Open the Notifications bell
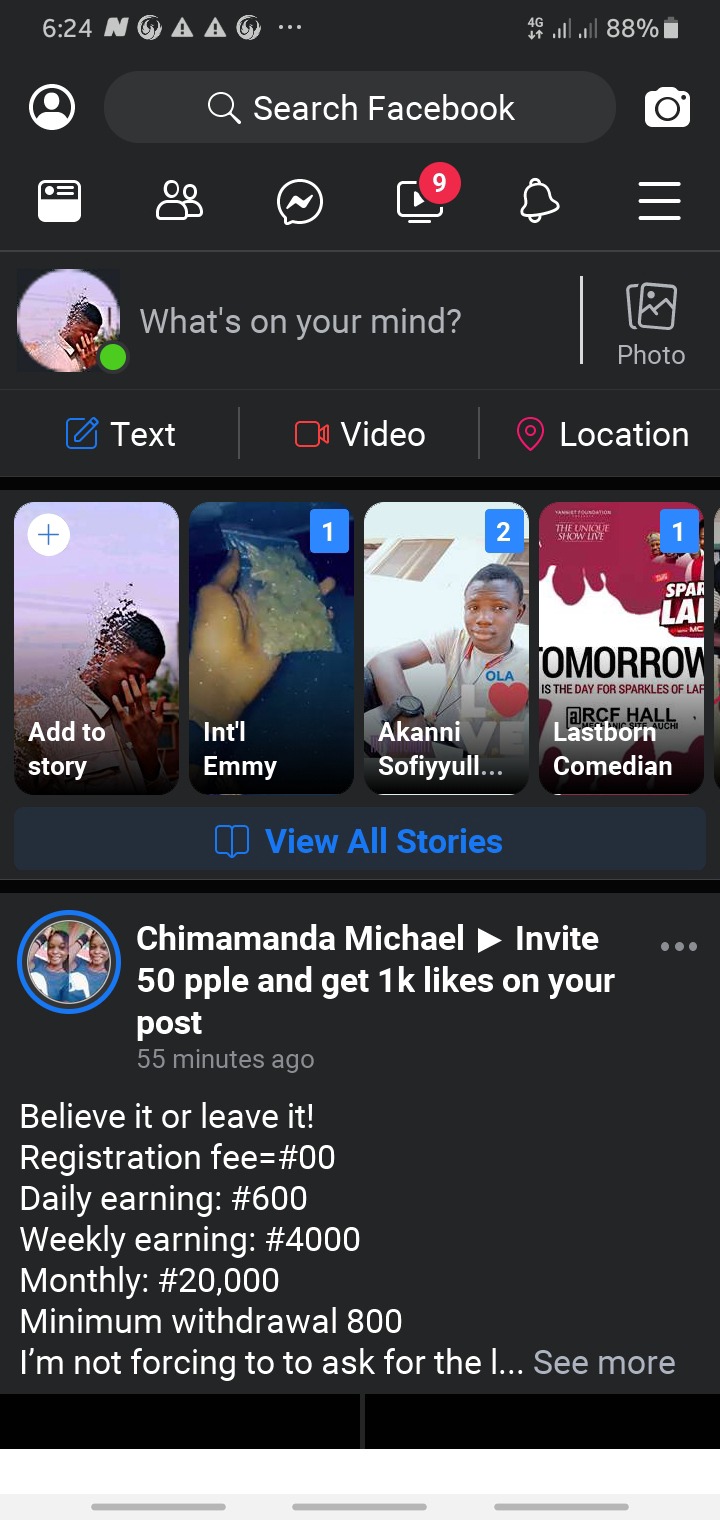This screenshot has height=1520, width=720. [540, 201]
